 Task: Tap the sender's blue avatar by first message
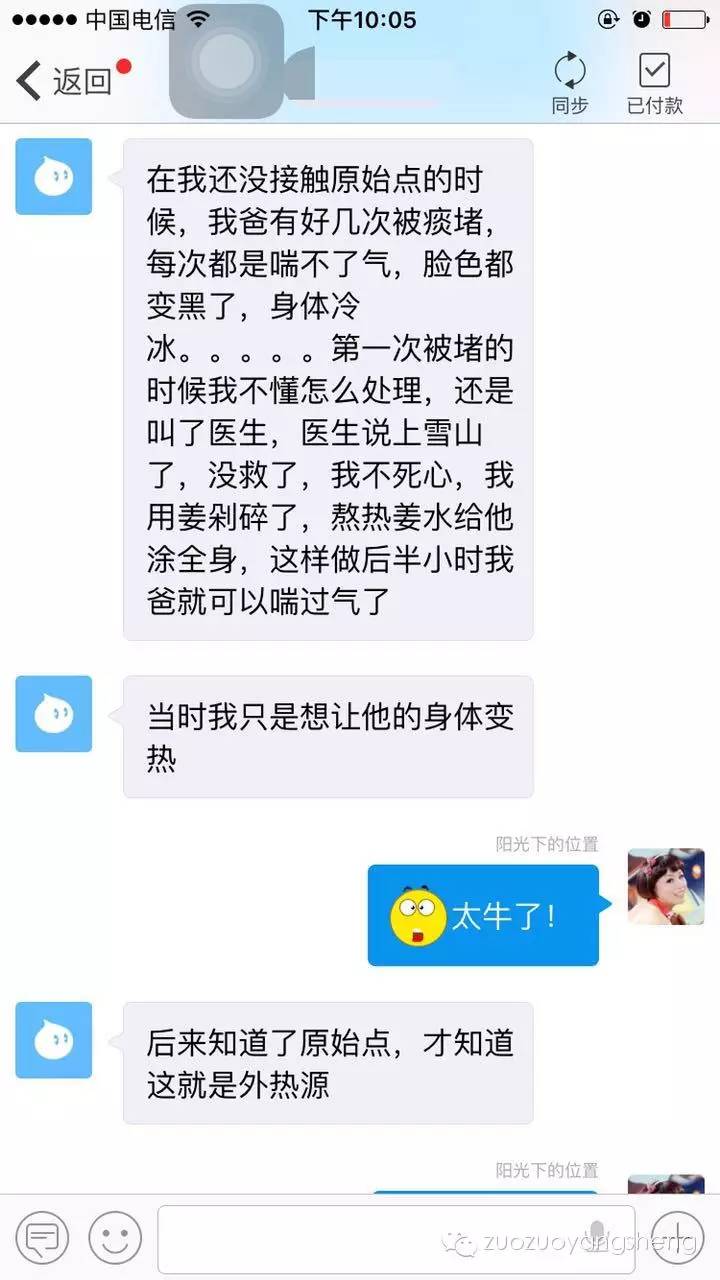point(53,177)
